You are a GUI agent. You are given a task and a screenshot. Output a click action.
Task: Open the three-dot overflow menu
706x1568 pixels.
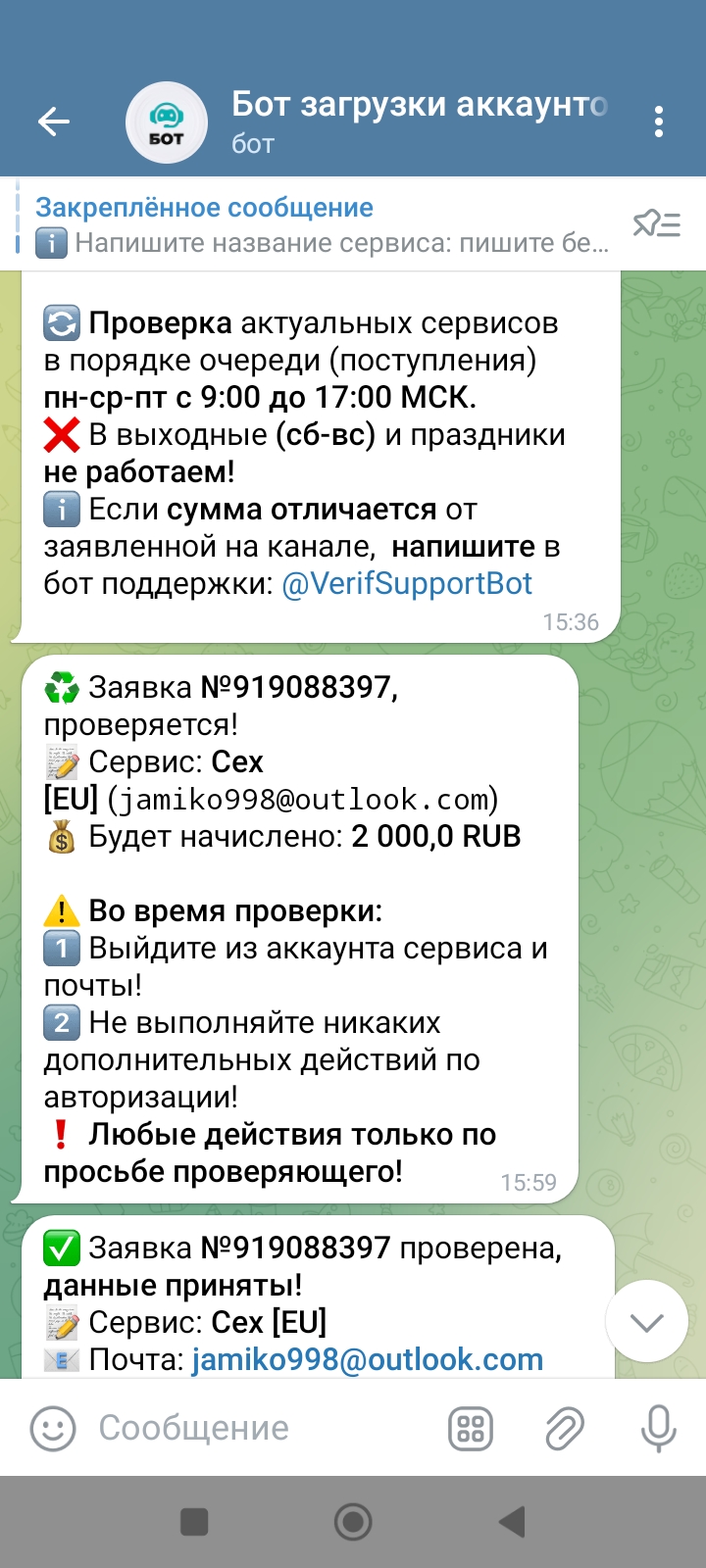click(658, 122)
